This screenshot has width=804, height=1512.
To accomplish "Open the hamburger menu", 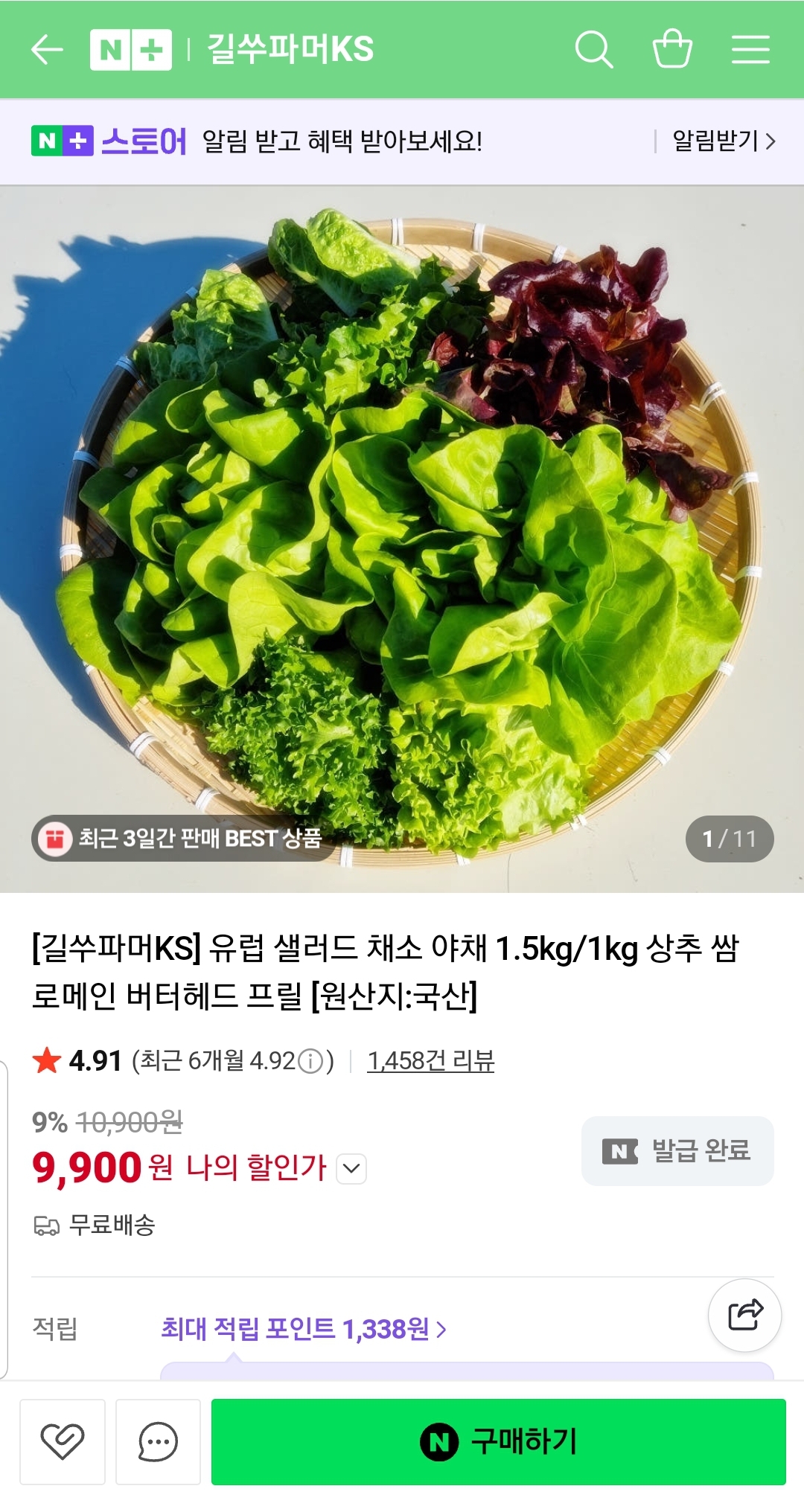I will (x=750, y=50).
